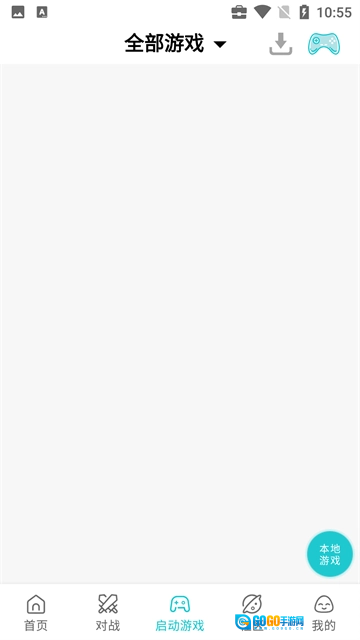This screenshot has height=640, width=360.
Task: Open 本地游戏 floating button
Action: point(330,553)
